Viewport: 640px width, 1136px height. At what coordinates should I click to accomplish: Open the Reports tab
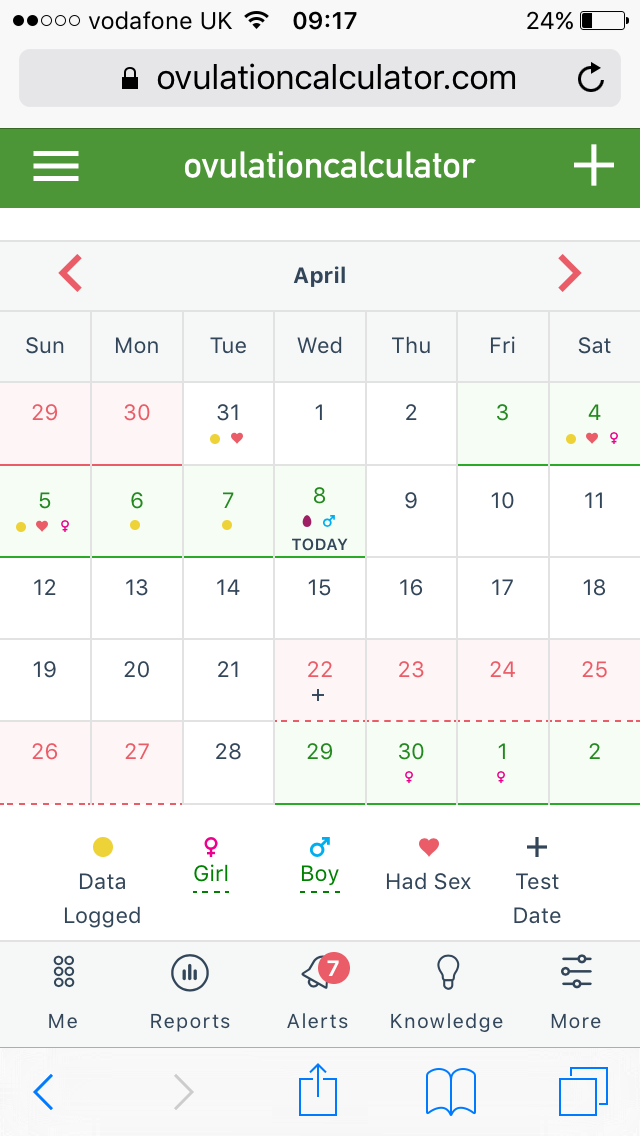coord(190,992)
